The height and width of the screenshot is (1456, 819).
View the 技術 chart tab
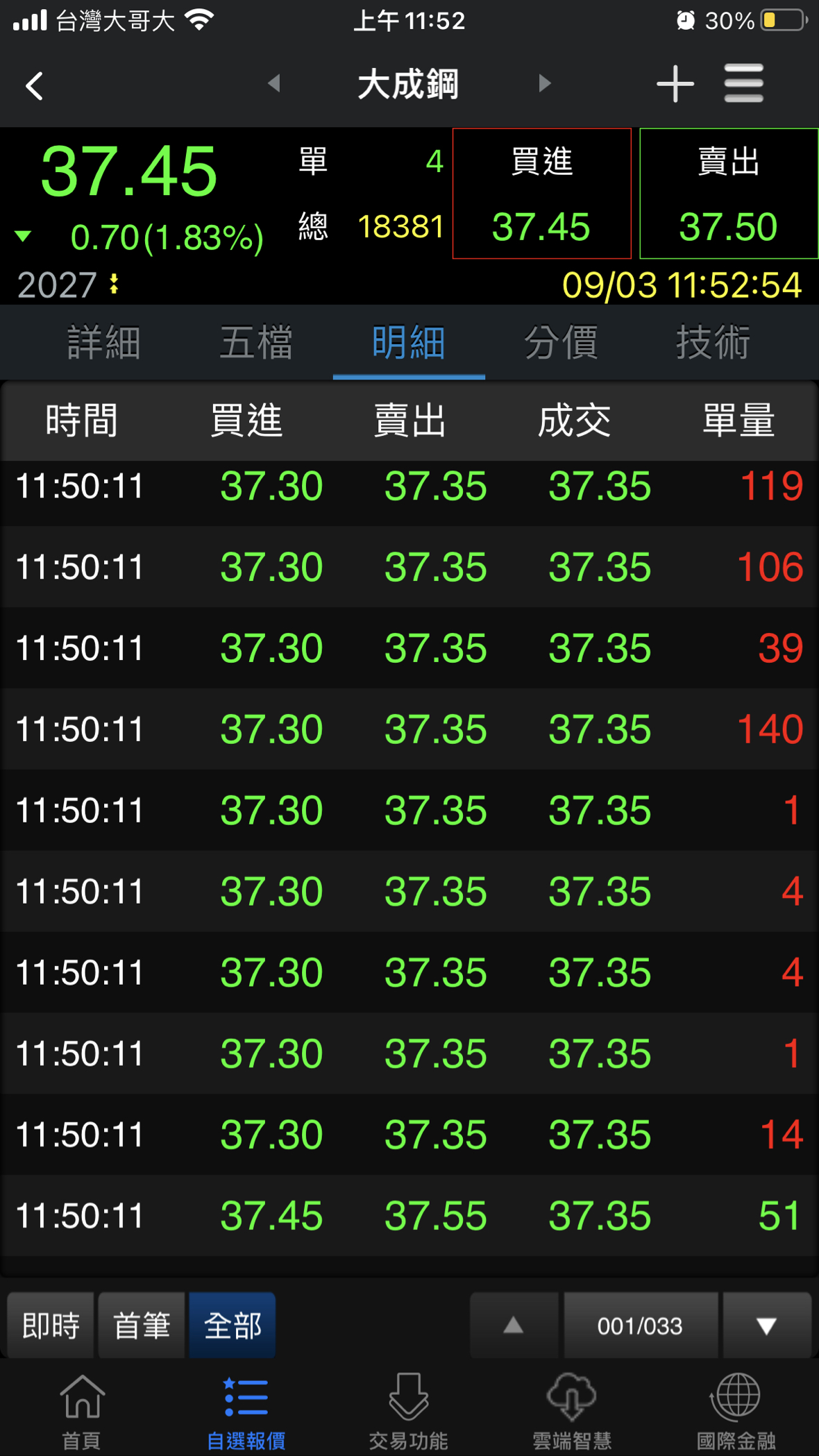click(x=713, y=343)
